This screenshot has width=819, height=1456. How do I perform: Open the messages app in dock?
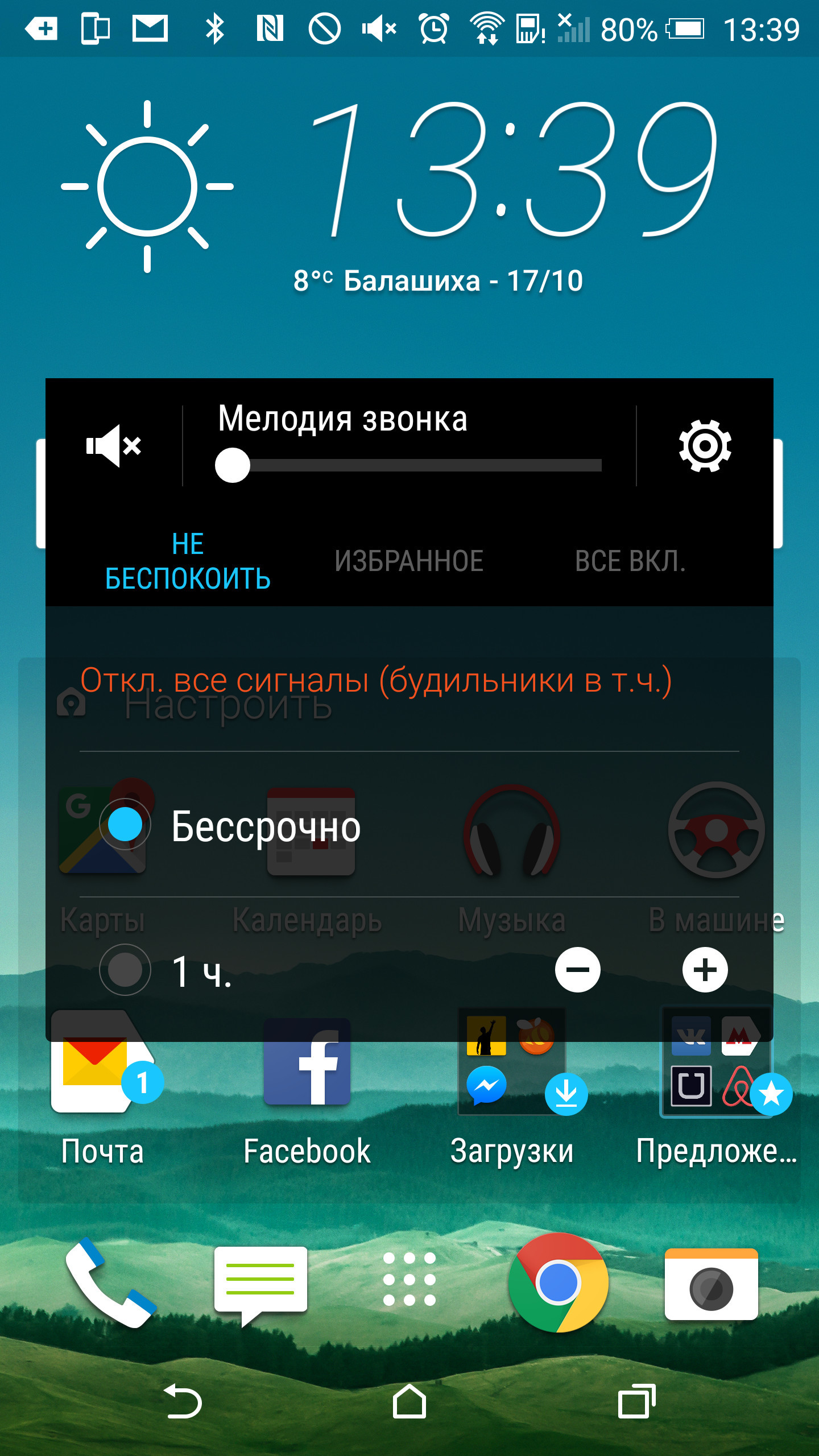[260, 1283]
